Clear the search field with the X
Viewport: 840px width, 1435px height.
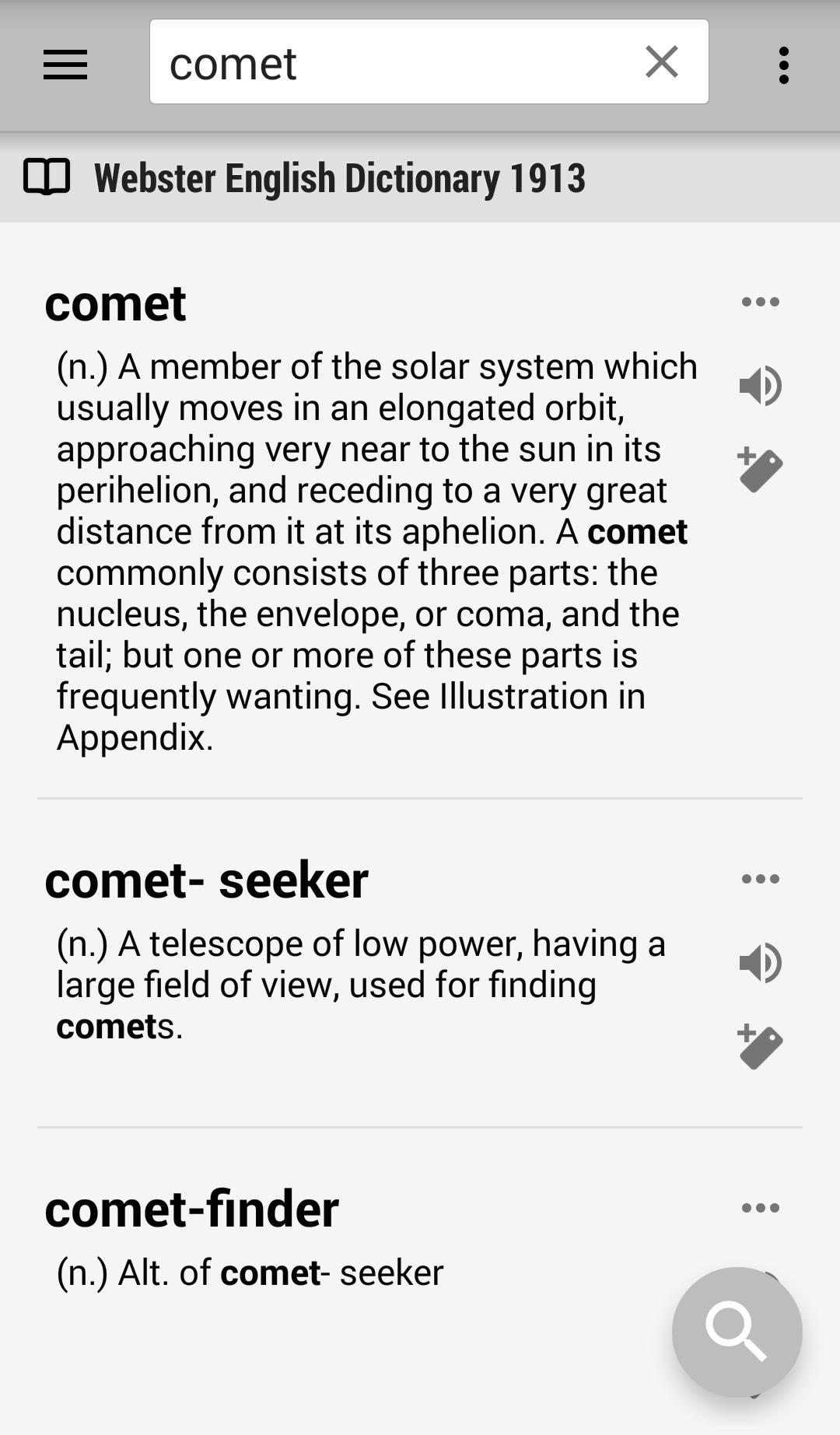(x=662, y=62)
